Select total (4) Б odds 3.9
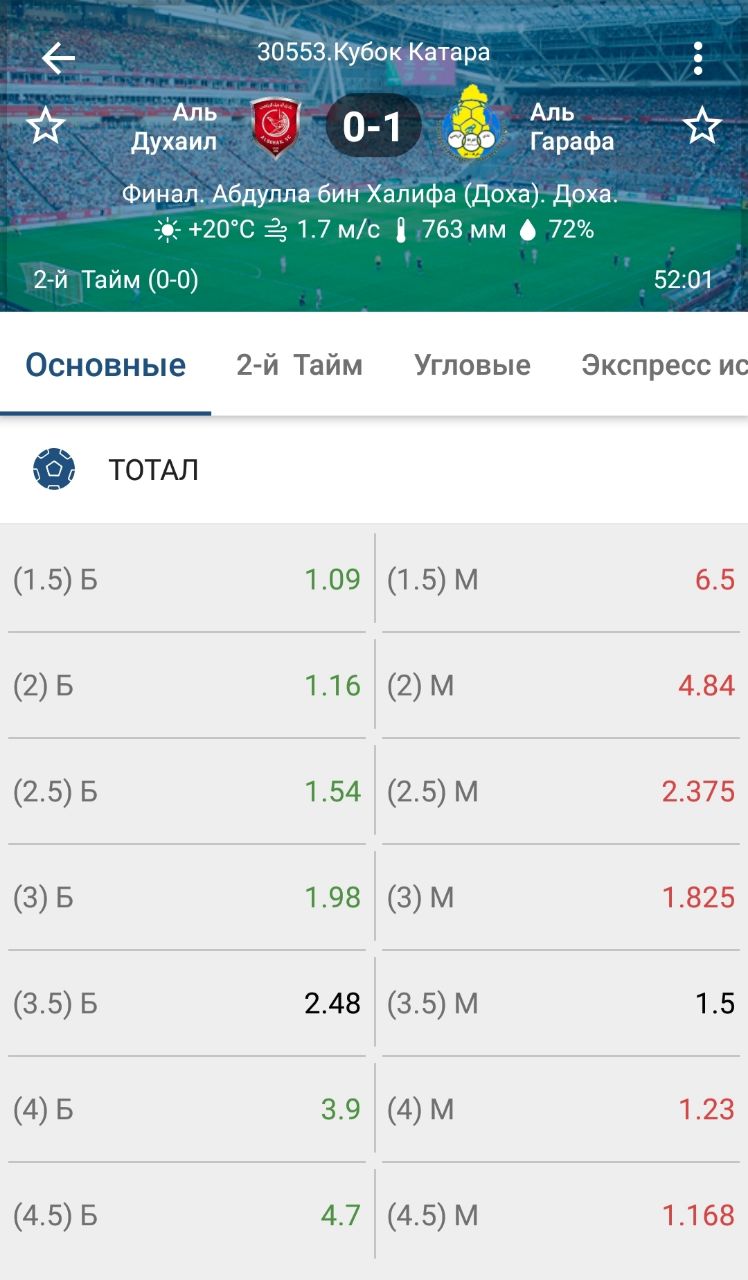 coord(187,1110)
